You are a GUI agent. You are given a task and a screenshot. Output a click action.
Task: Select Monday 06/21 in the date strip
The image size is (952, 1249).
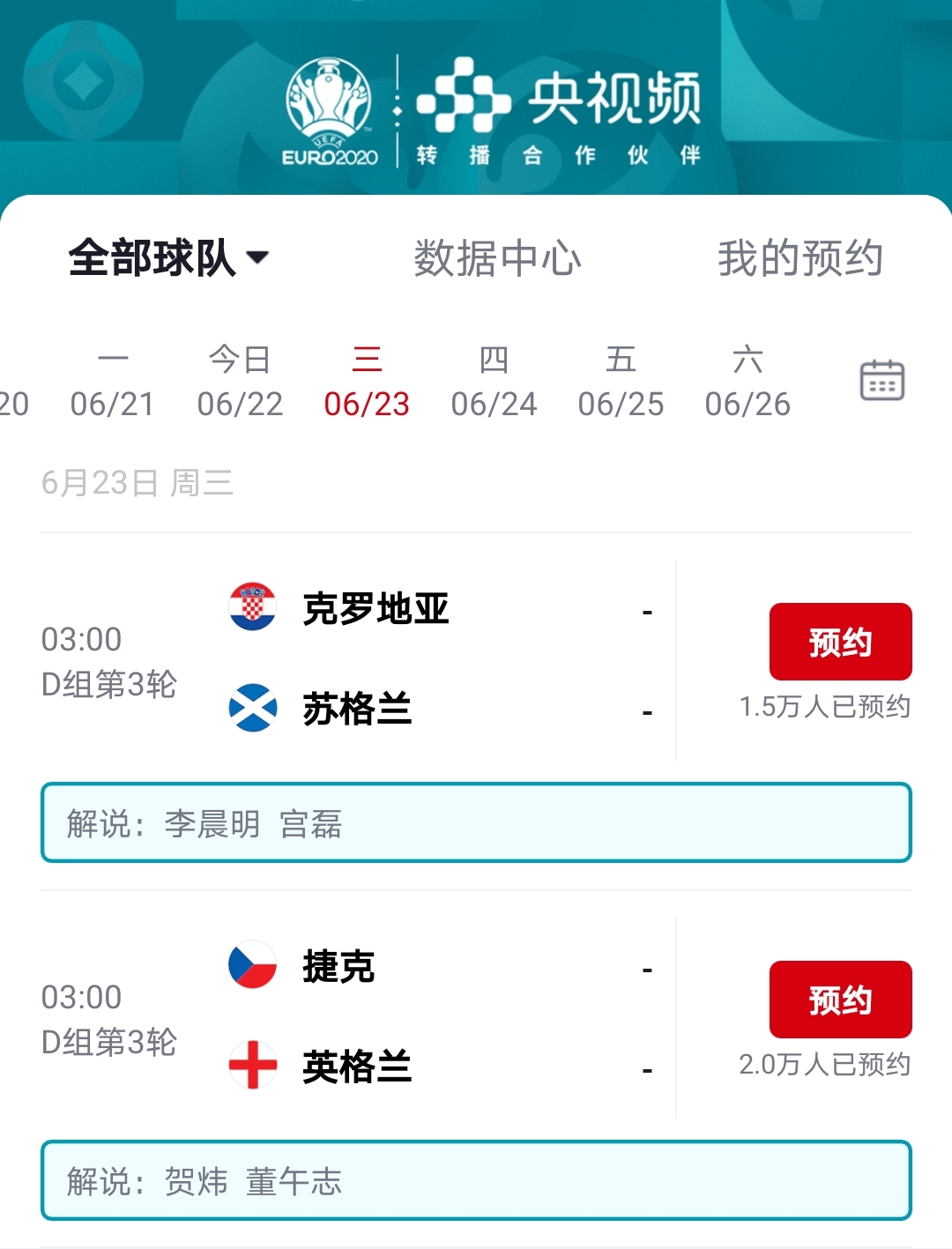point(113,383)
